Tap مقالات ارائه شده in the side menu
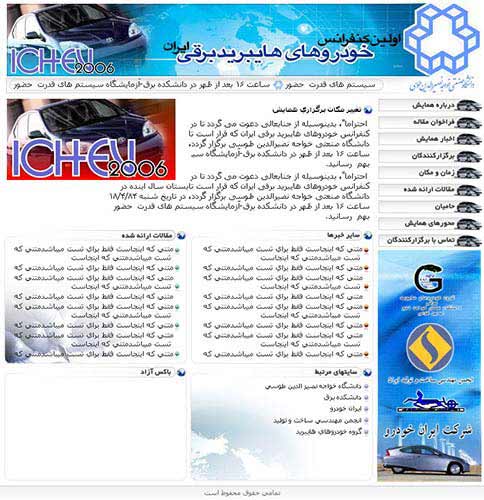 [x=430, y=190]
